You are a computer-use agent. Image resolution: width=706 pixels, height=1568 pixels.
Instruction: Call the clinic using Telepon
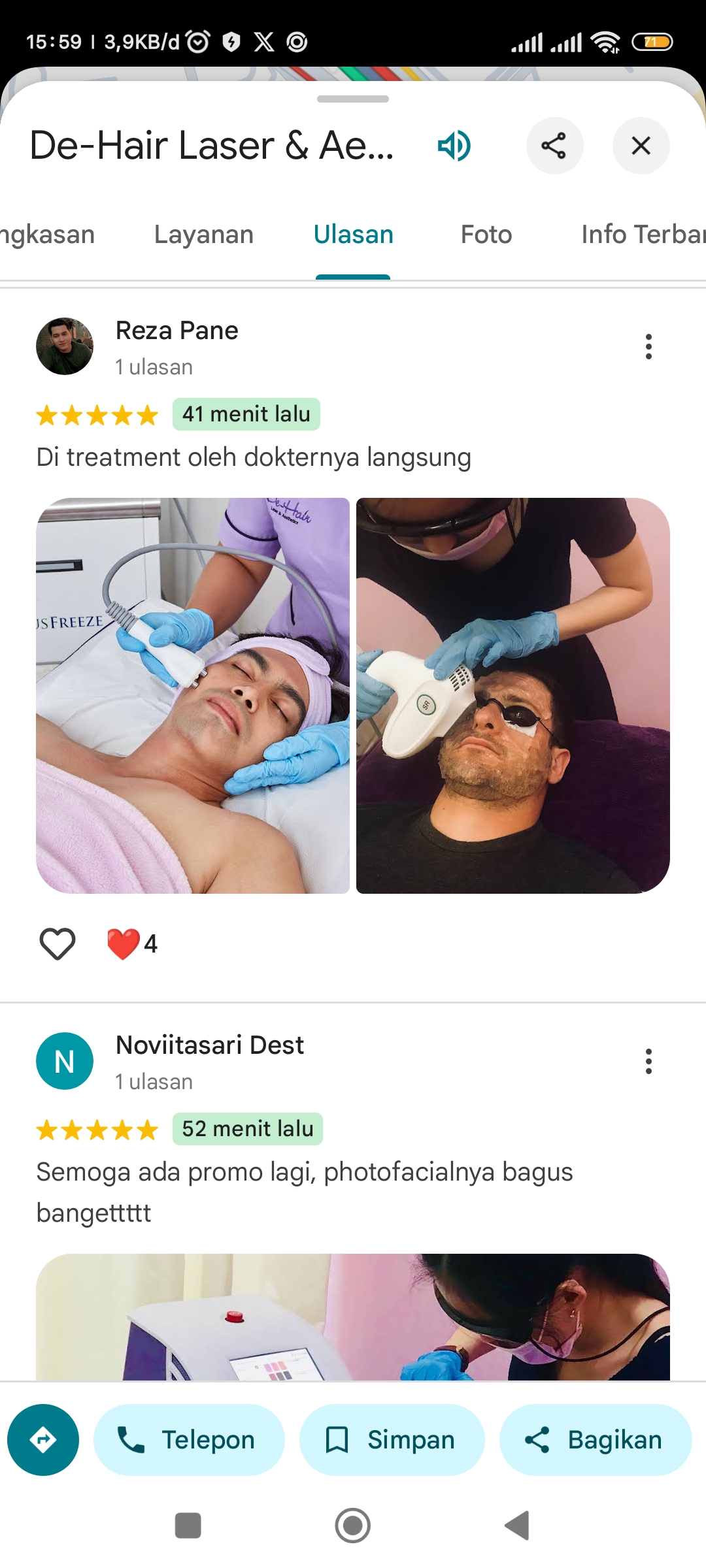[x=189, y=1440]
